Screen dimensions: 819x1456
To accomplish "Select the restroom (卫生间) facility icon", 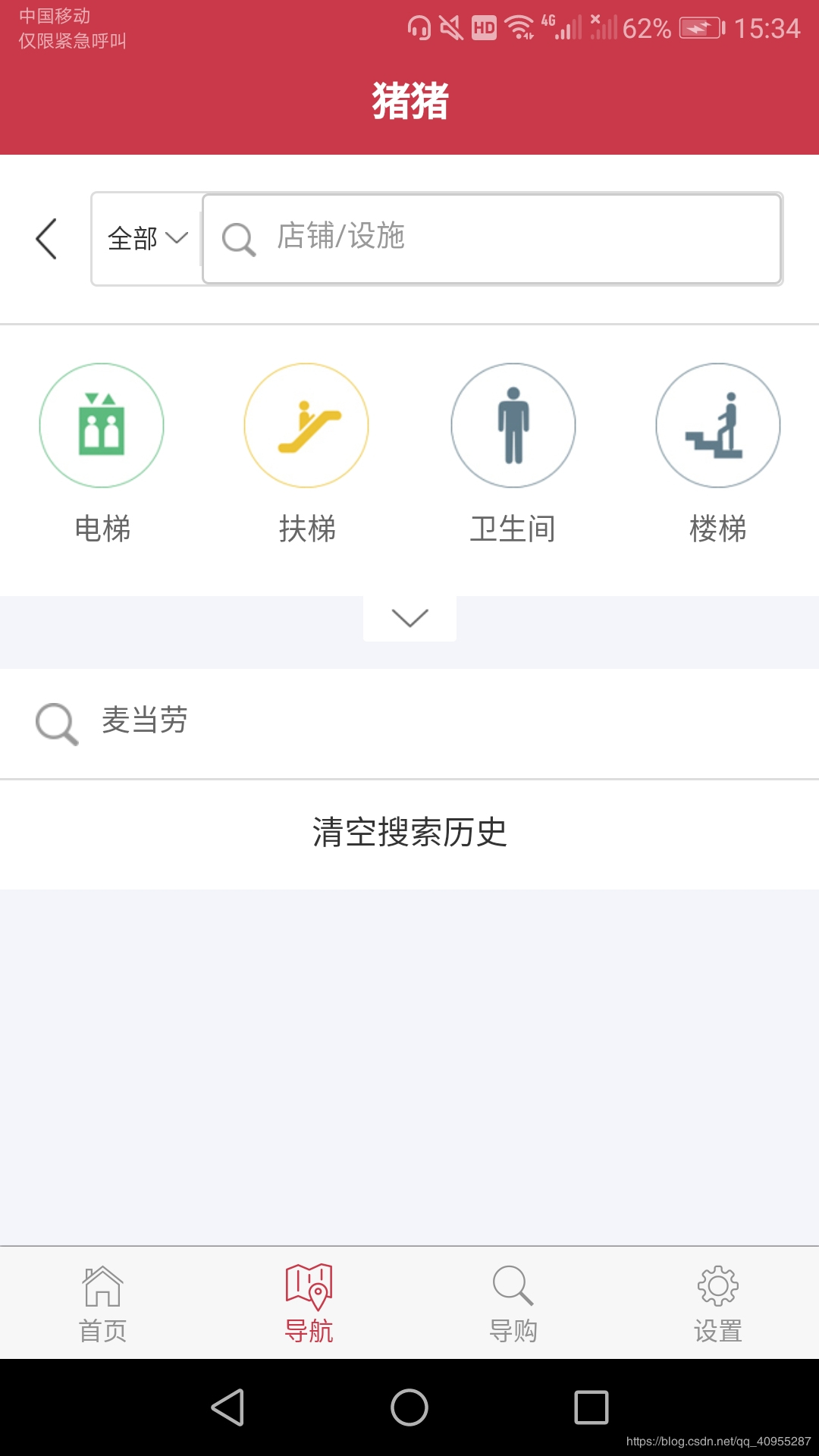I will click(513, 426).
